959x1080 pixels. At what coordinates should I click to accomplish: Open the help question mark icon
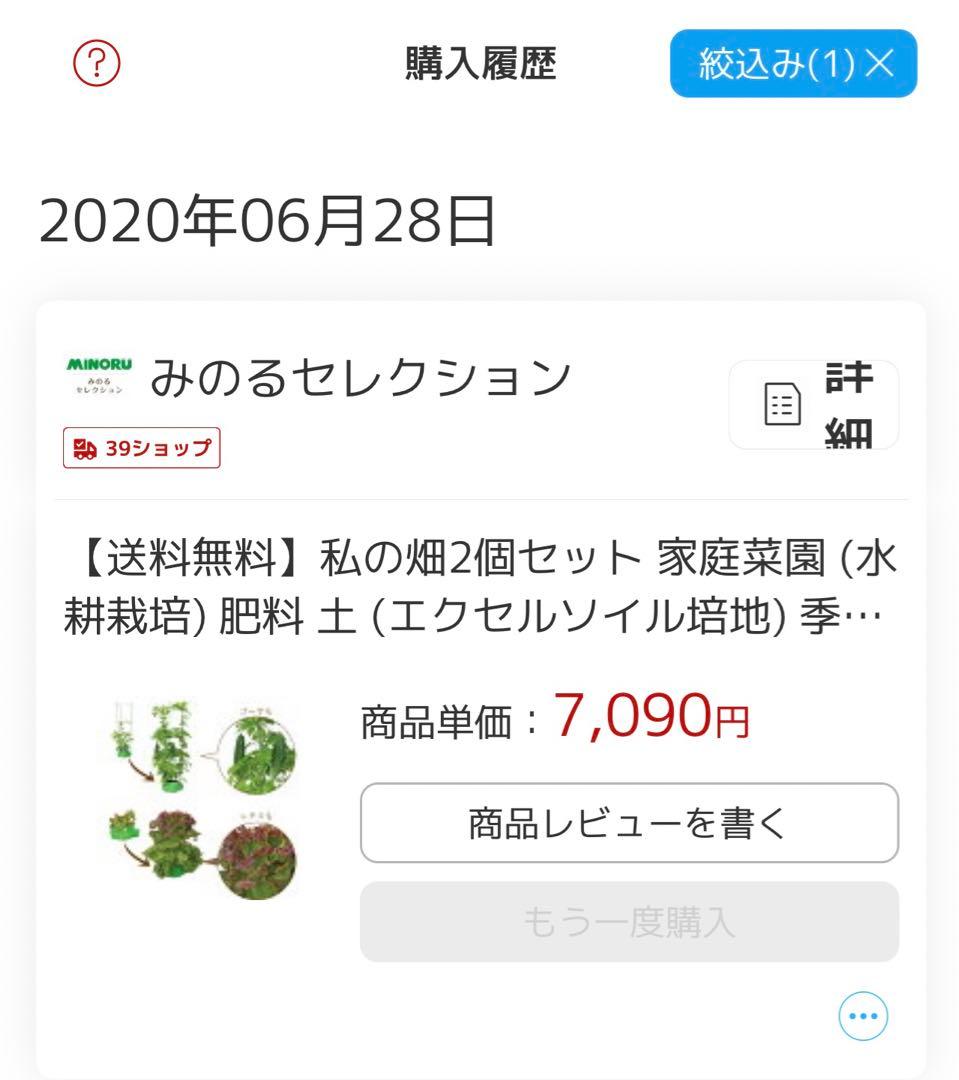tap(97, 64)
